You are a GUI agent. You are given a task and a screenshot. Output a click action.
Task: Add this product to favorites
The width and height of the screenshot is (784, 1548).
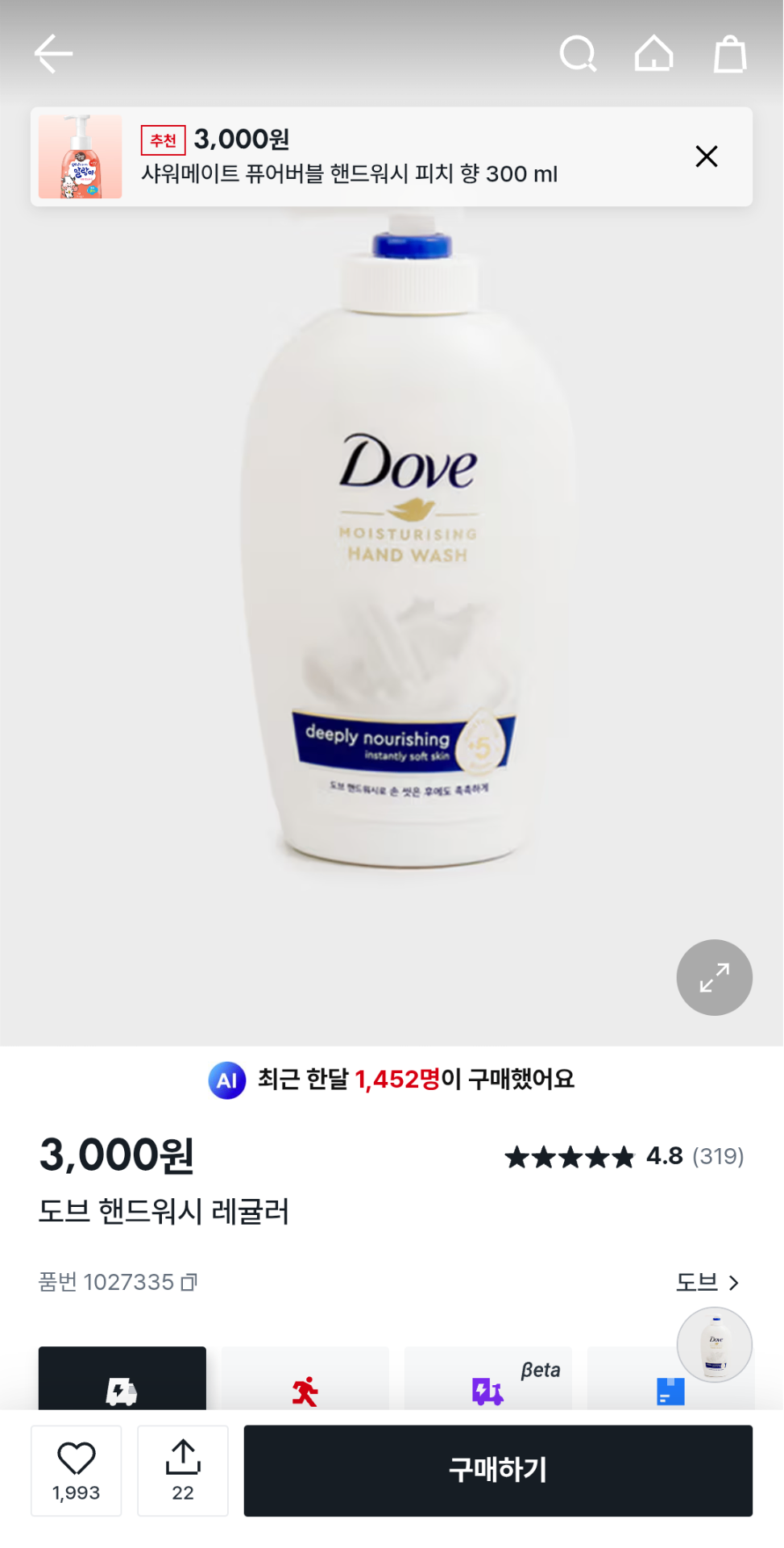77,1470
